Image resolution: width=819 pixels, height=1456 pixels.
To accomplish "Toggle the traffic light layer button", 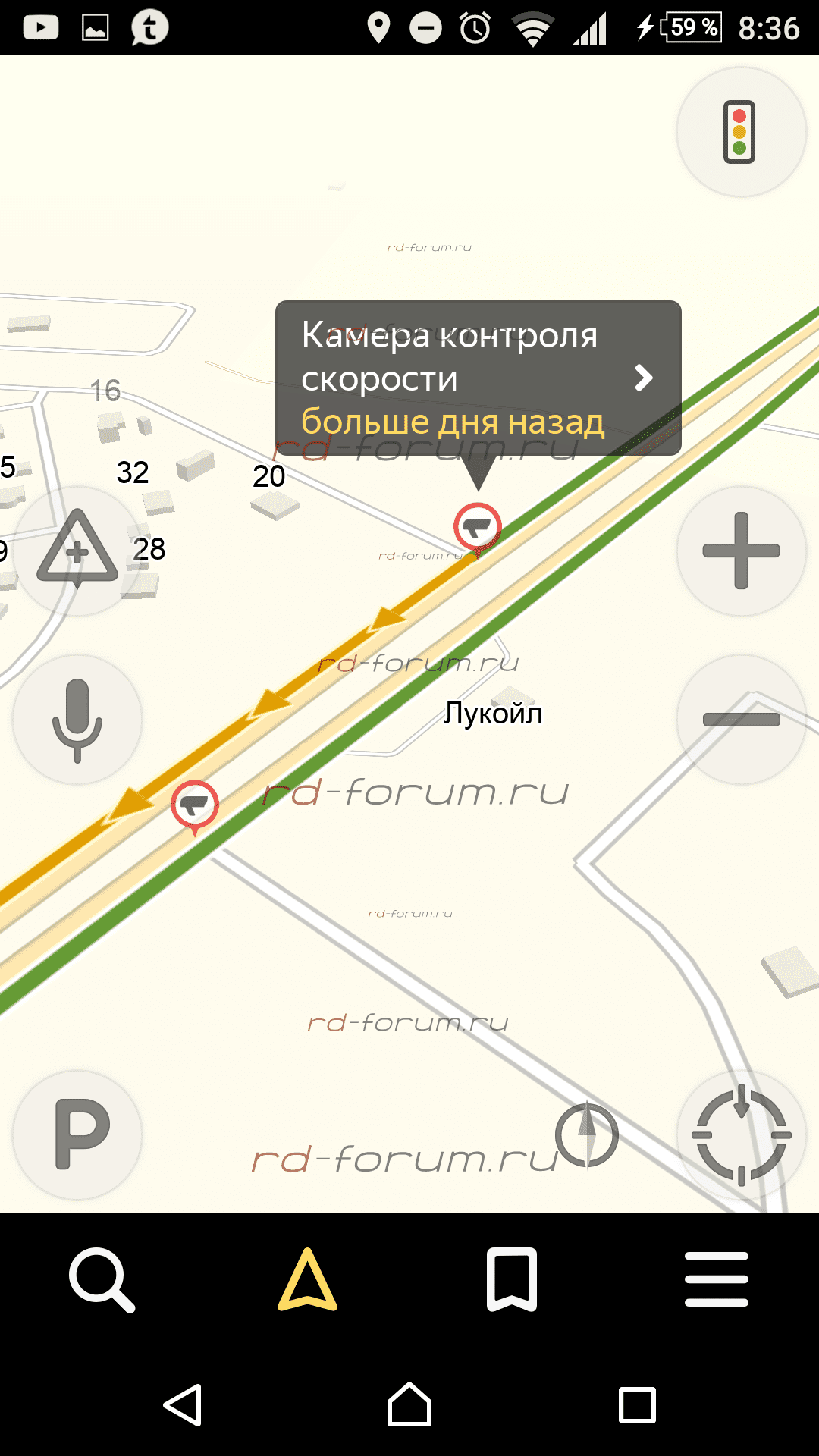I will (741, 132).
